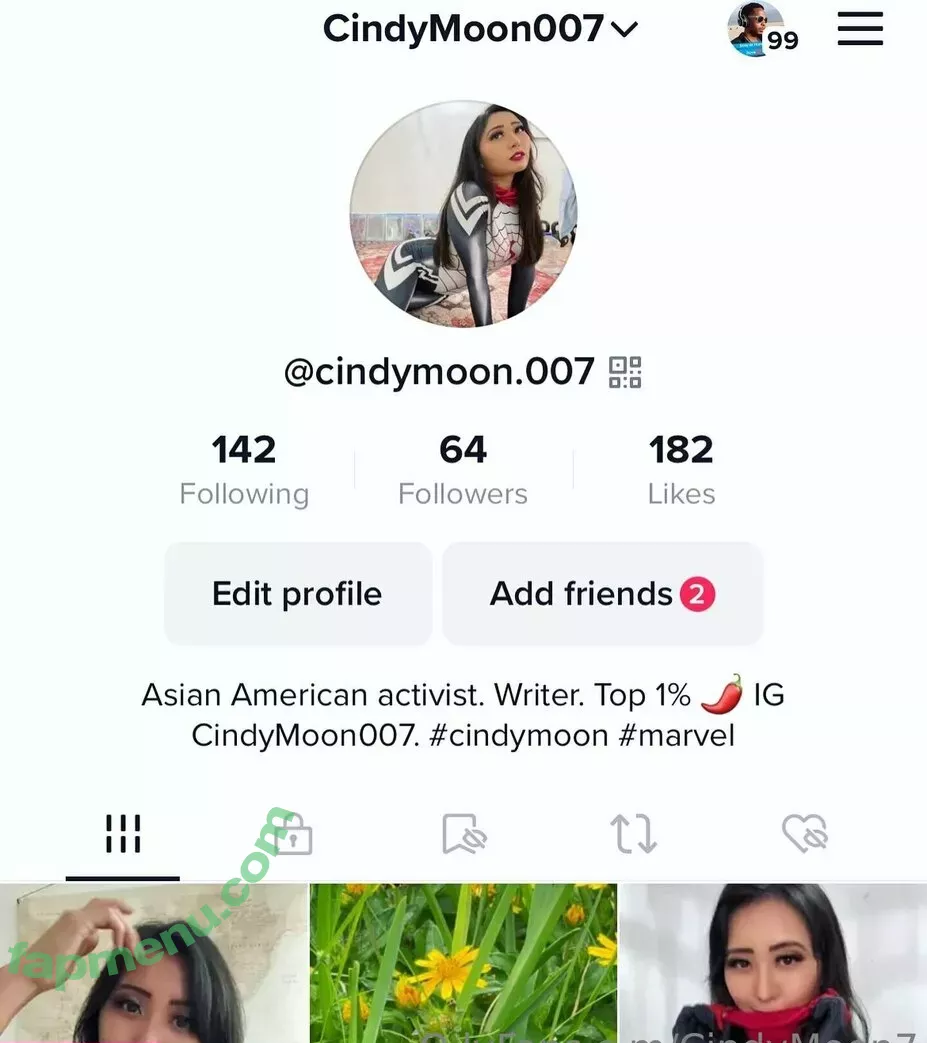Tap the large profile picture
927x1043 pixels.
point(463,214)
